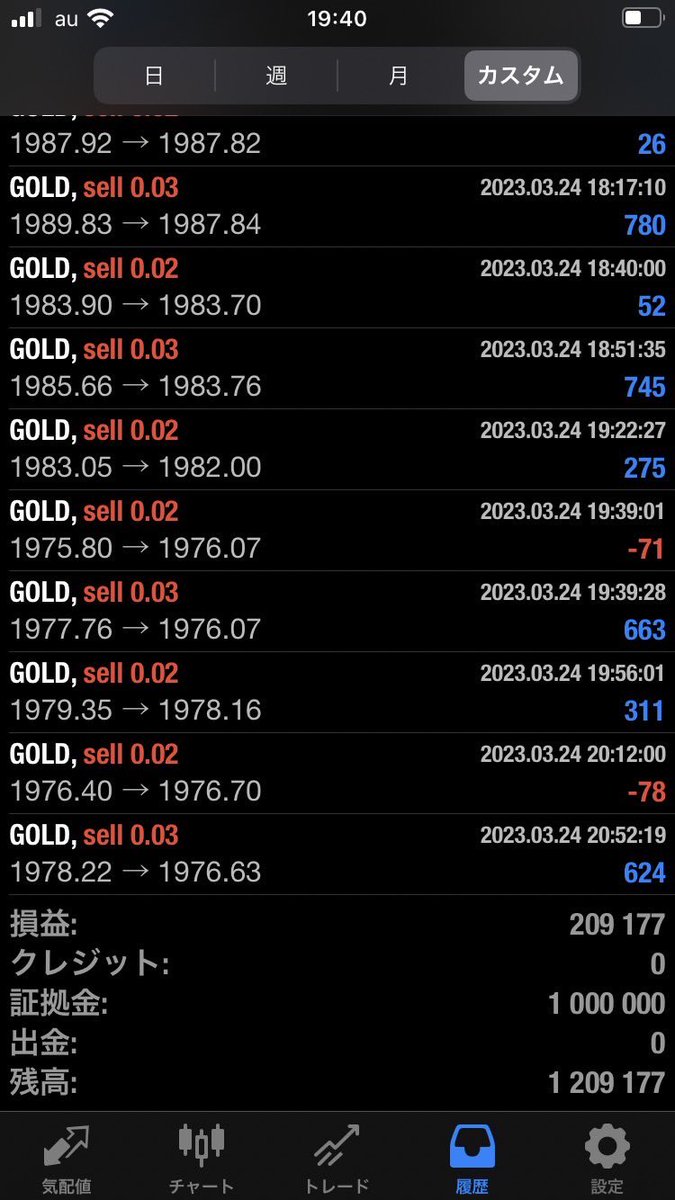The width and height of the screenshot is (675, 1200).
Task: Tap the カスタム period segment
Action: pyautogui.click(x=520, y=76)
